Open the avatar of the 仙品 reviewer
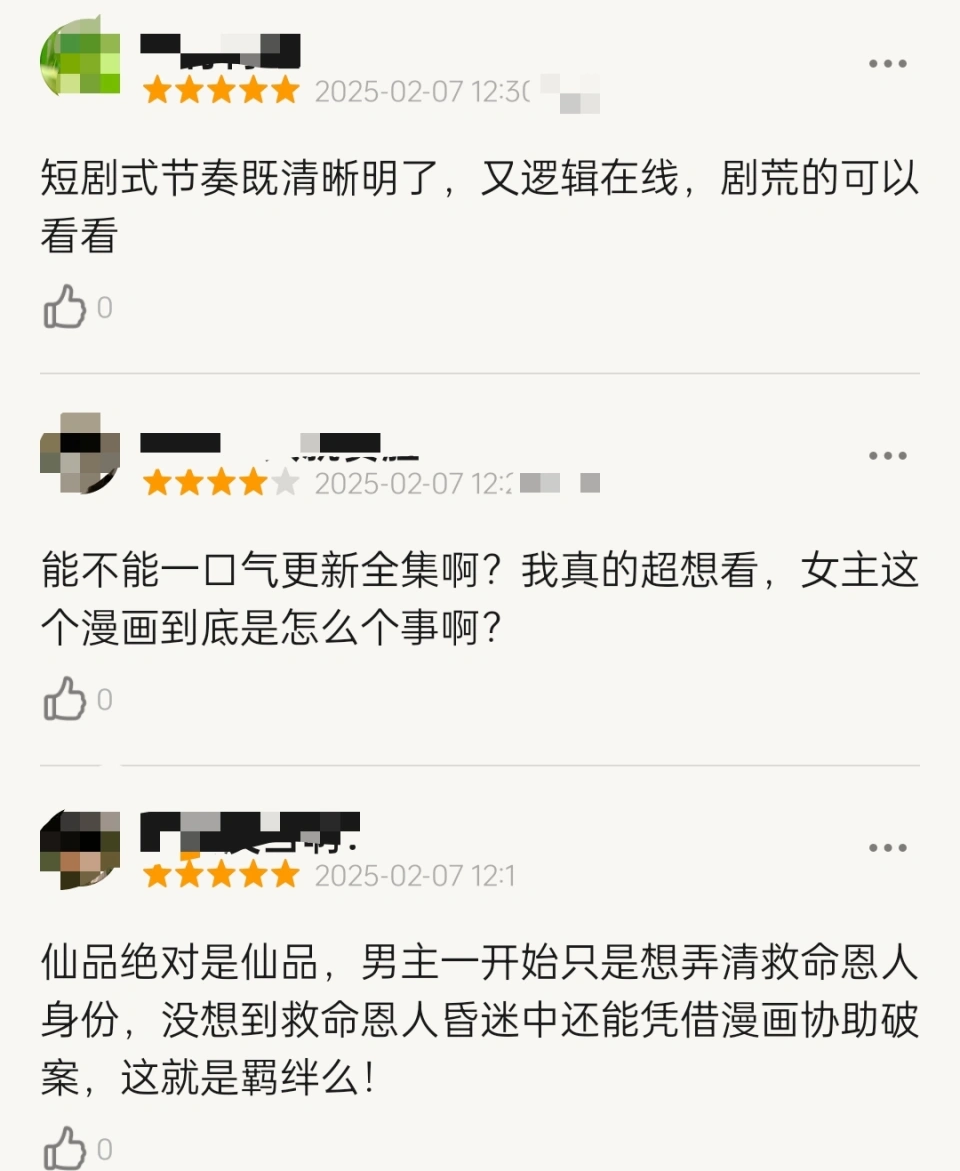 coord(80,850)
